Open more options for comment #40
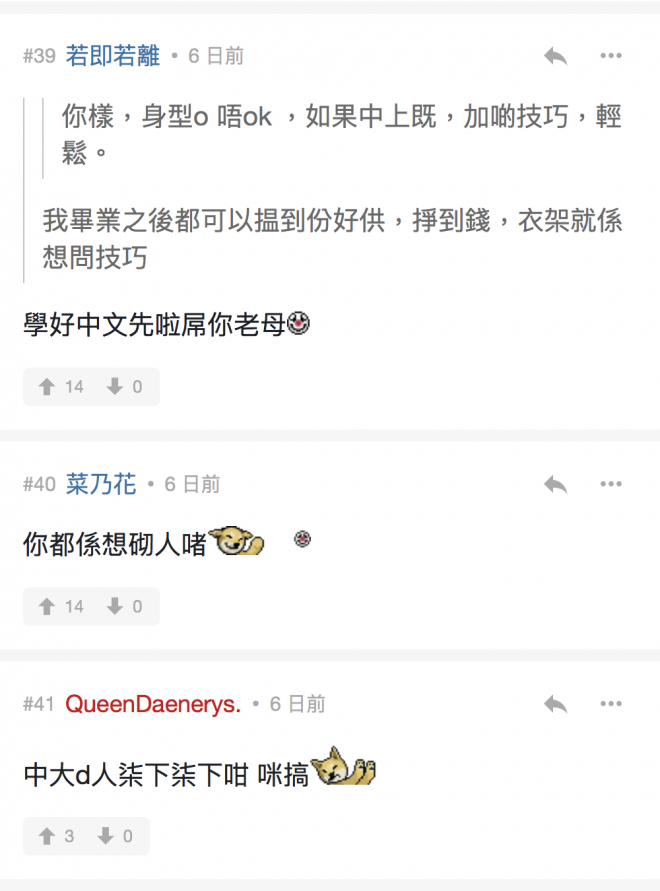Viewport: 660px width, 891px height. coord(611,484)
